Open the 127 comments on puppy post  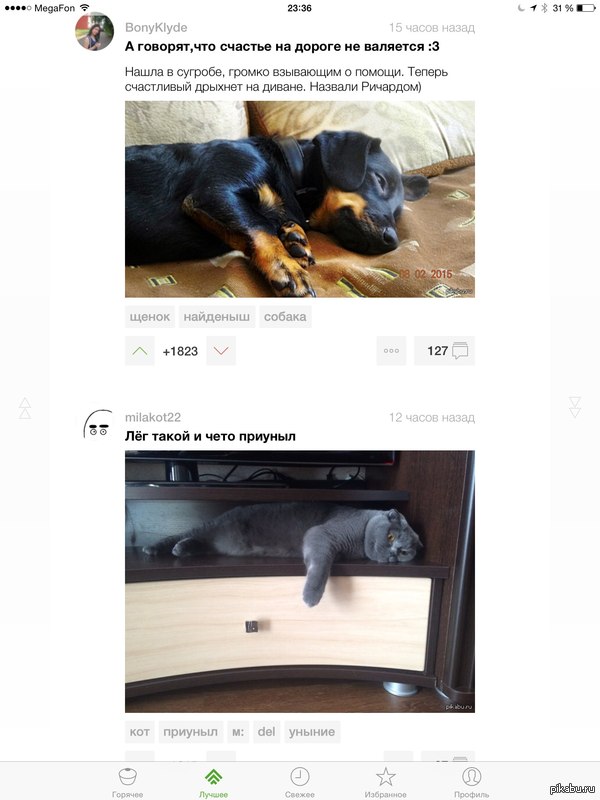point(444,351)
